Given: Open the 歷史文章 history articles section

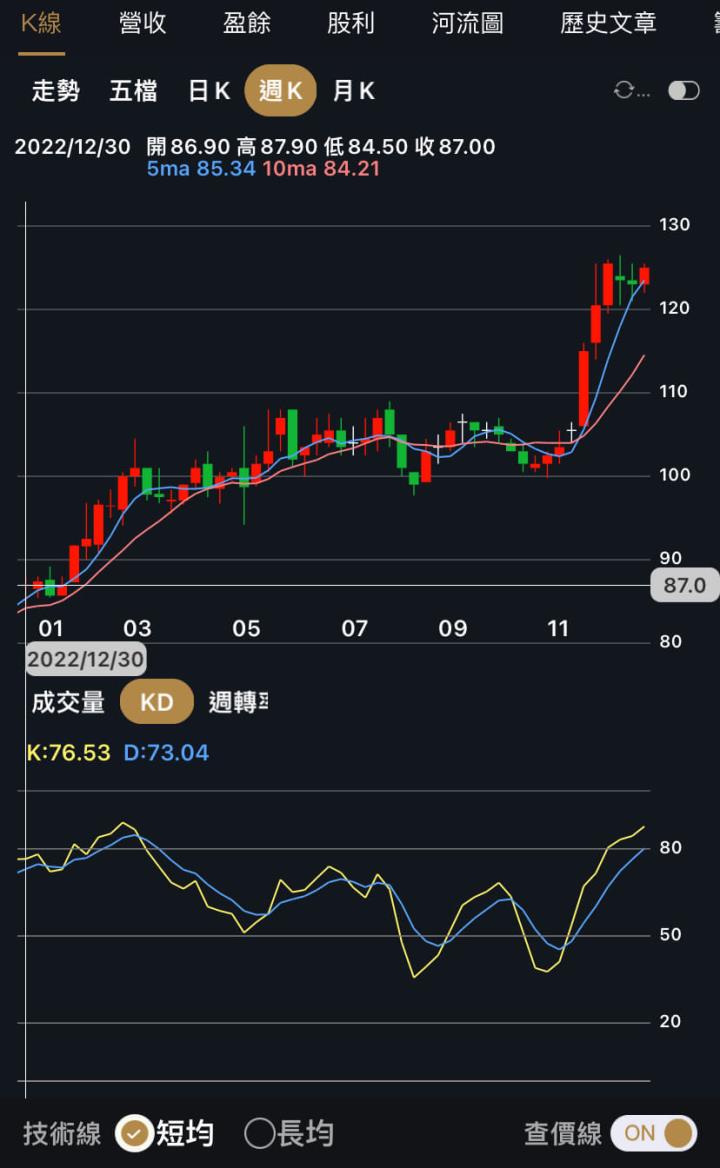Looking at the screenshot, I should (x=607, y=23).
